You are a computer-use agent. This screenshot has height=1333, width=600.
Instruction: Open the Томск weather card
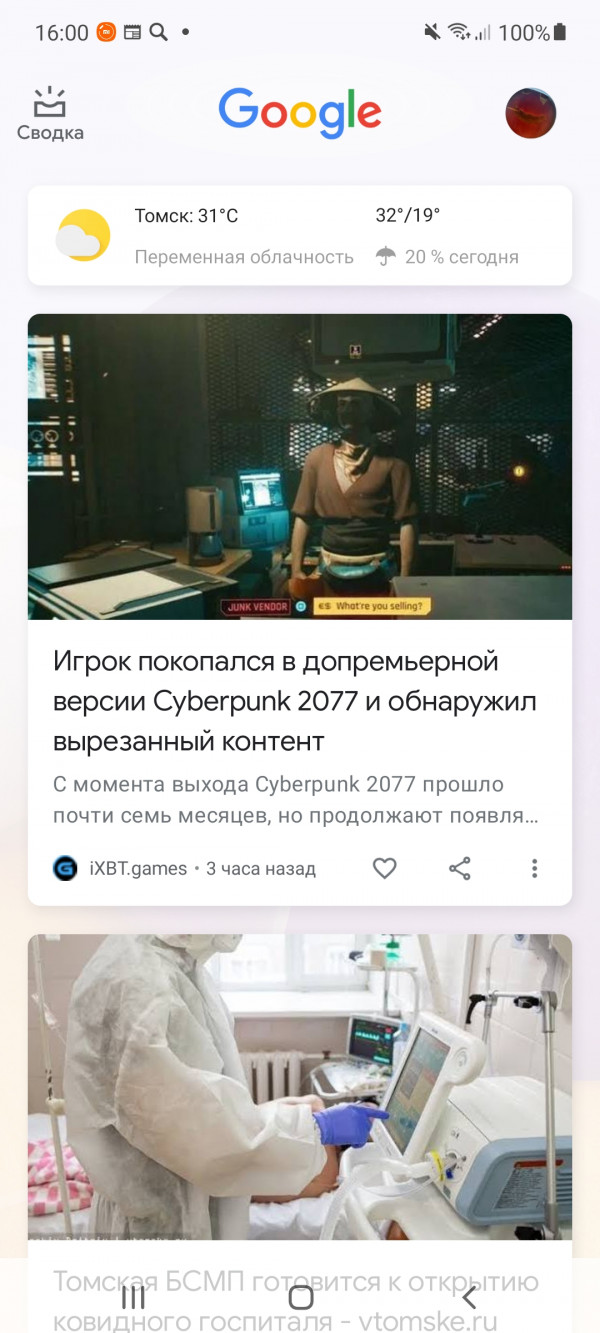click(300, 235)
